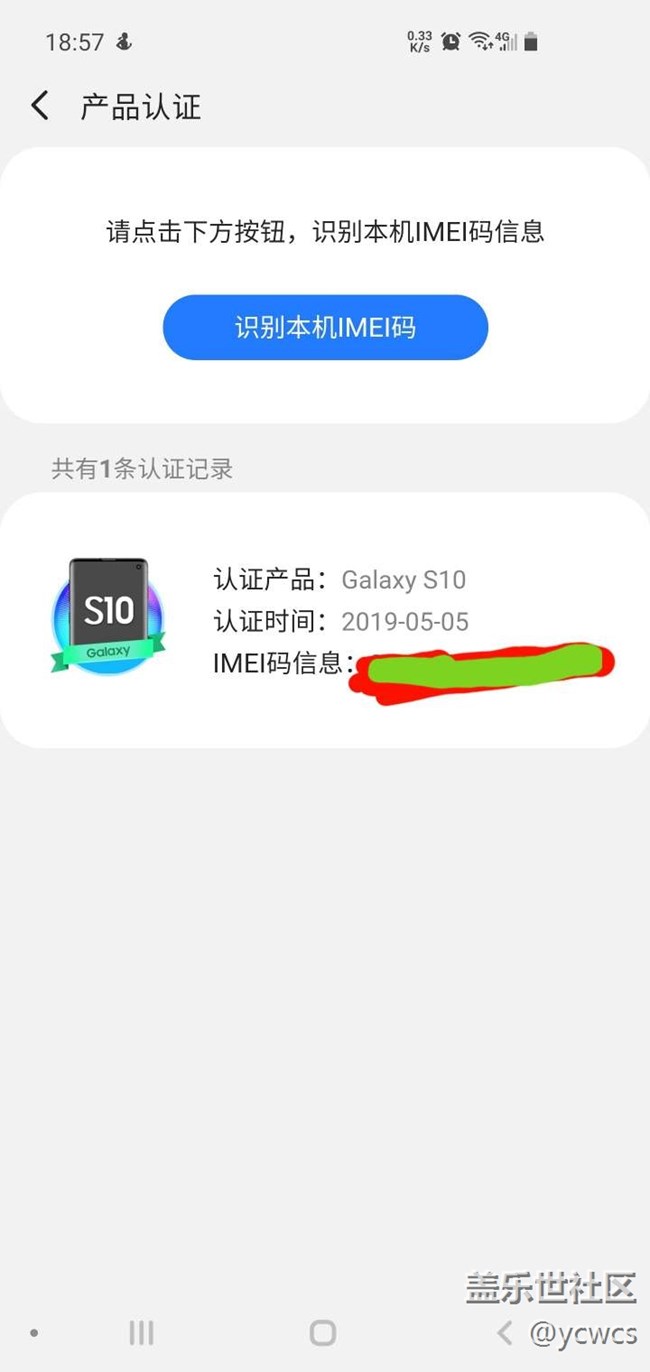Open the Galaxy S10 certification record
This screenshot has height=1372, width=650.
[325, 620]
